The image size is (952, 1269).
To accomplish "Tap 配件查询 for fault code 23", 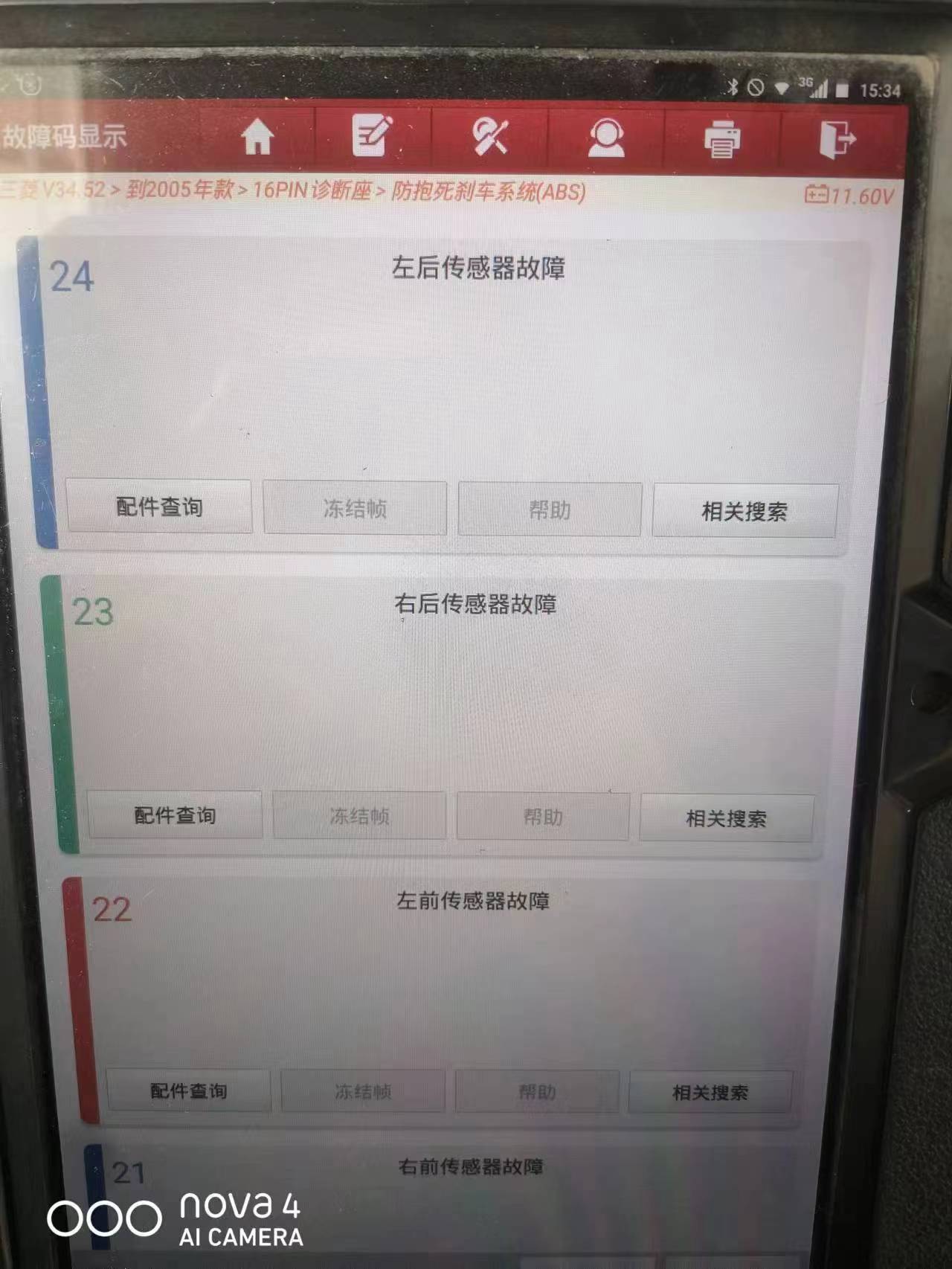I will click(175, 815).
